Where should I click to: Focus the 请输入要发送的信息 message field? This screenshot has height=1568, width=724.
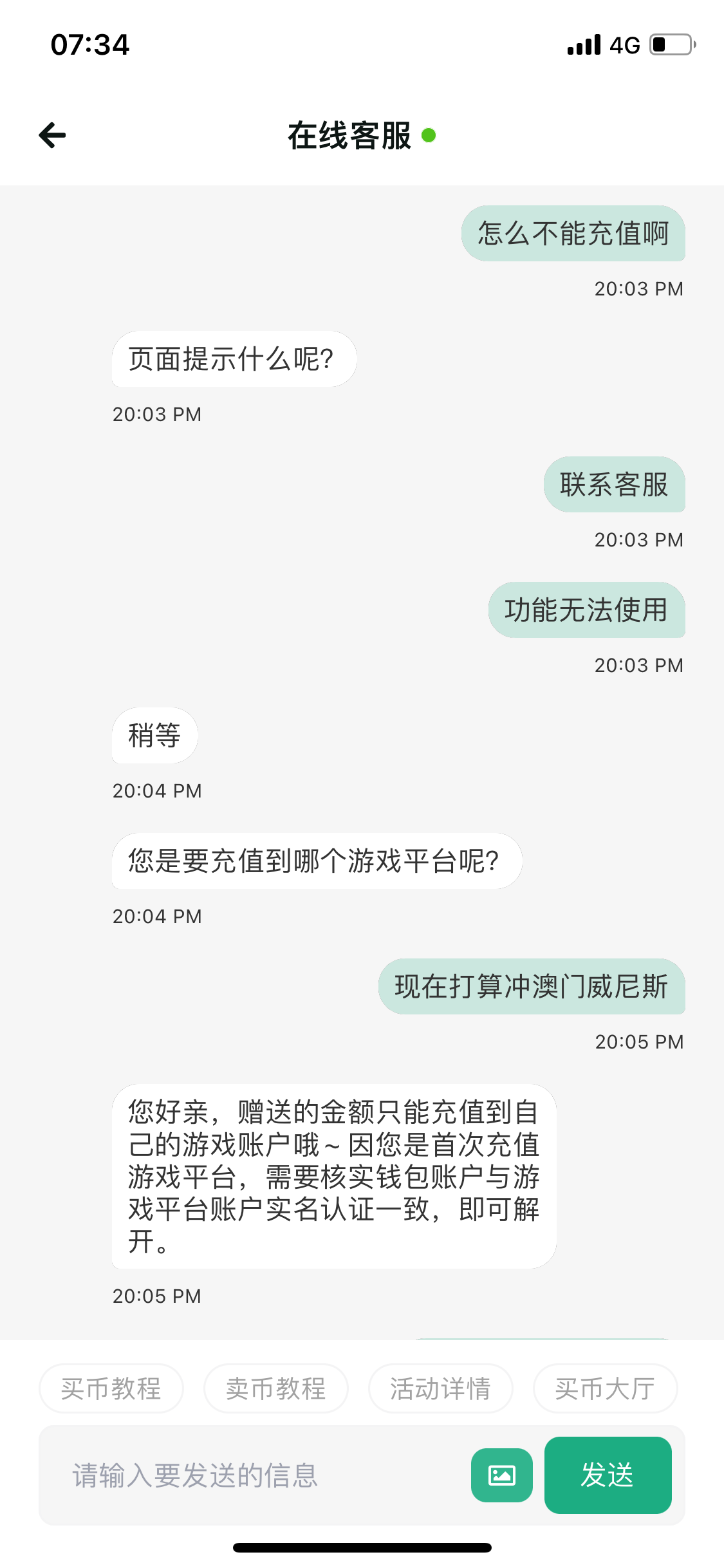pos(257,1475)
